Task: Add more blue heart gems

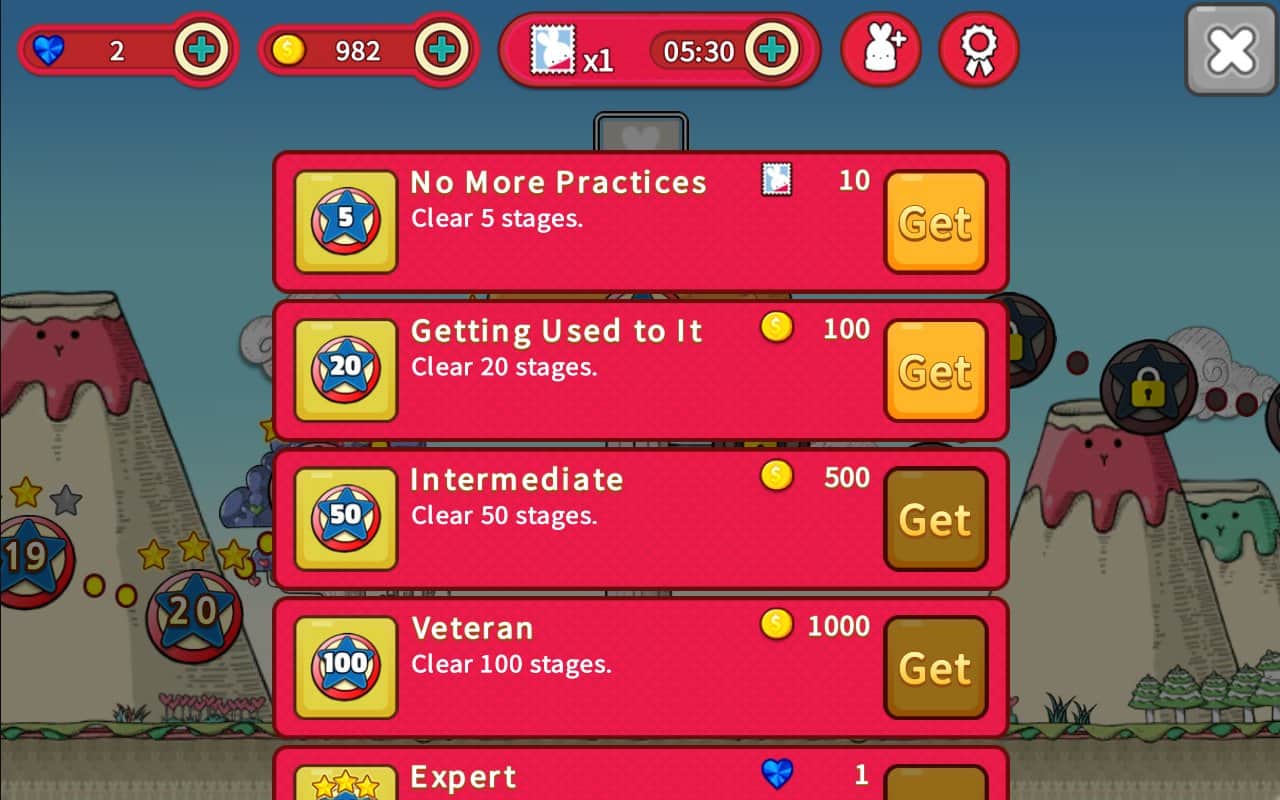Action: (201, 49)
